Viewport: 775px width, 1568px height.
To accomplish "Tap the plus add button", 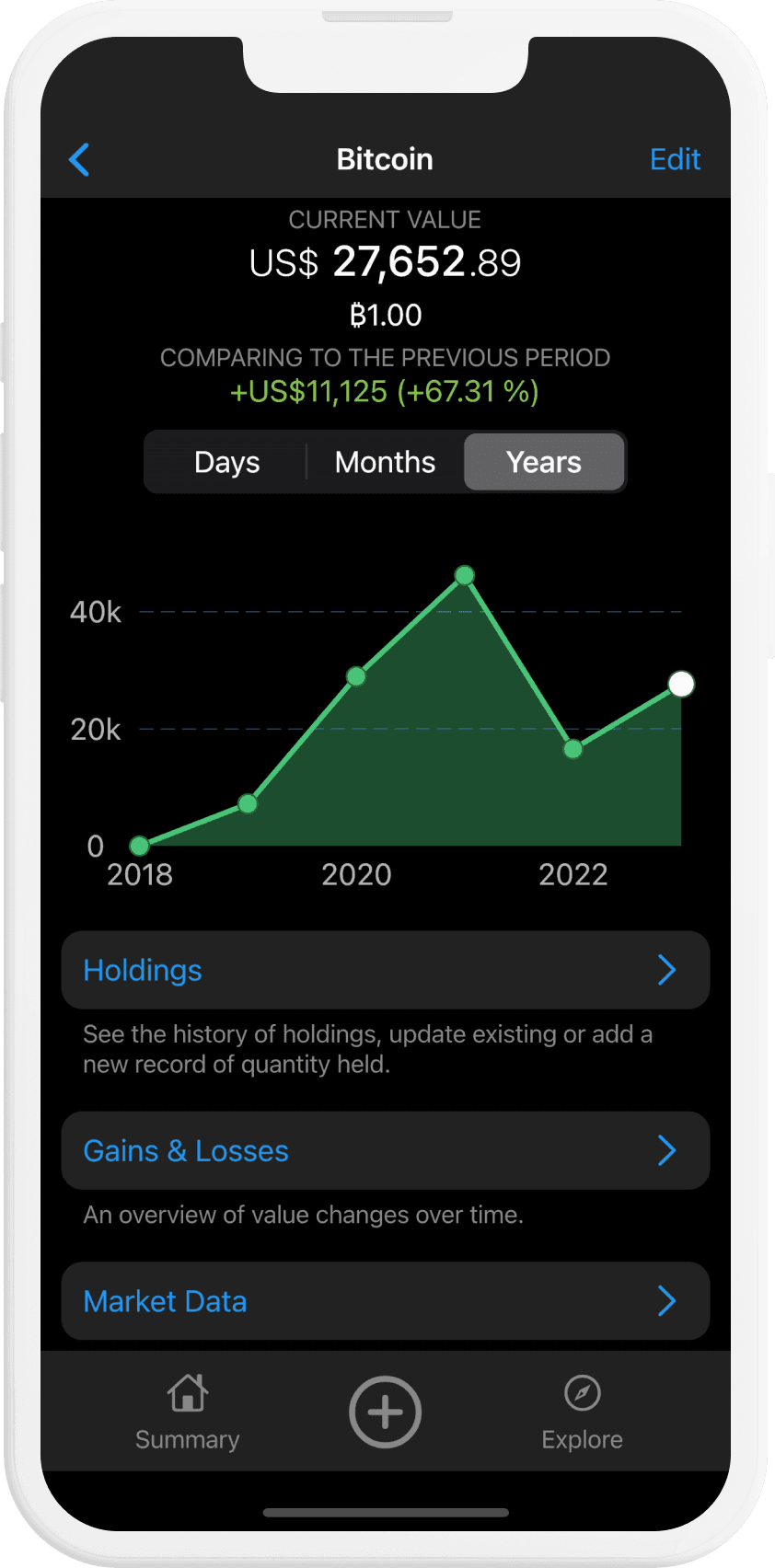I will (x=385, y=1412).
